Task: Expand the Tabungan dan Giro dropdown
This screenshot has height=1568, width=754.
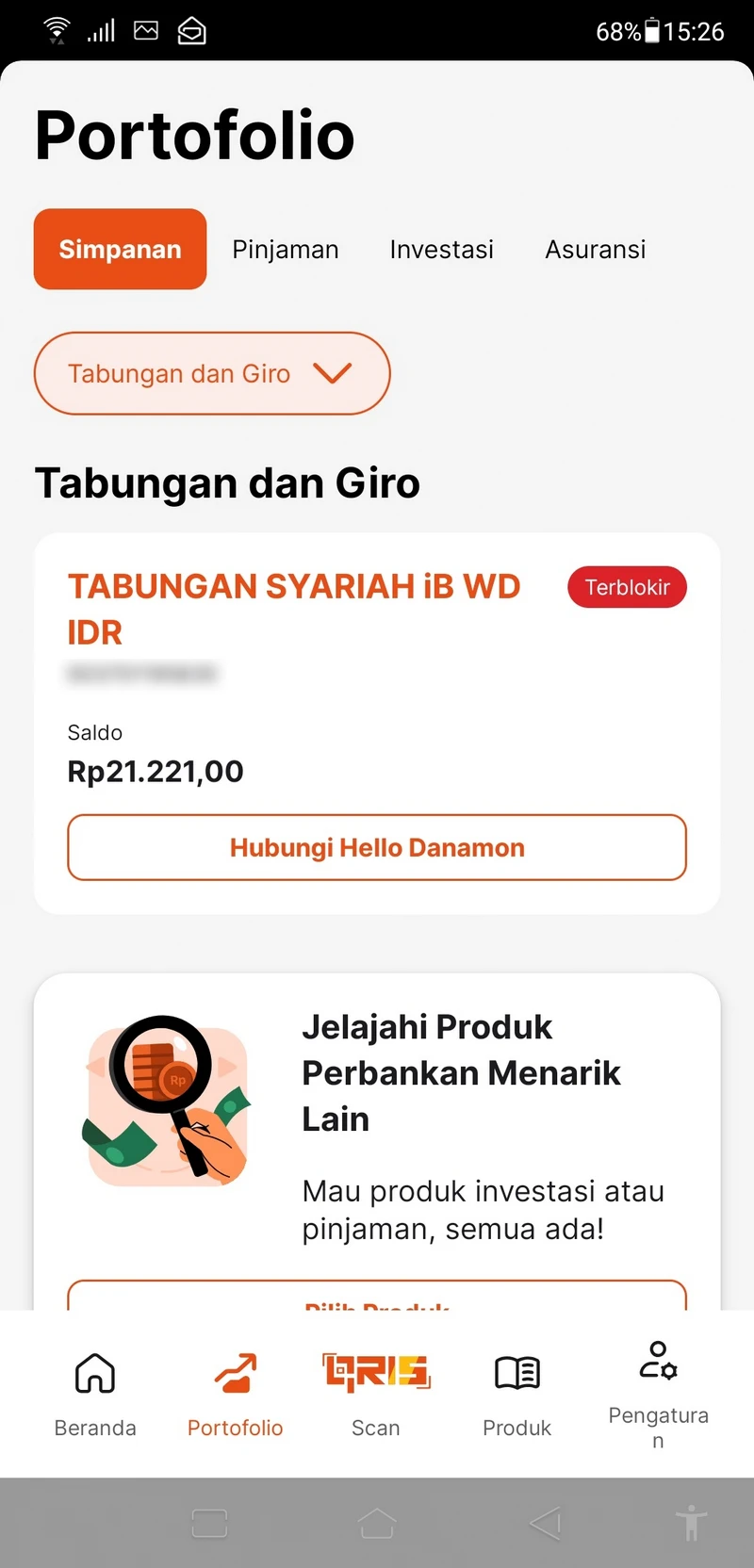Action: pyautogui.click(x=212, y=373)
